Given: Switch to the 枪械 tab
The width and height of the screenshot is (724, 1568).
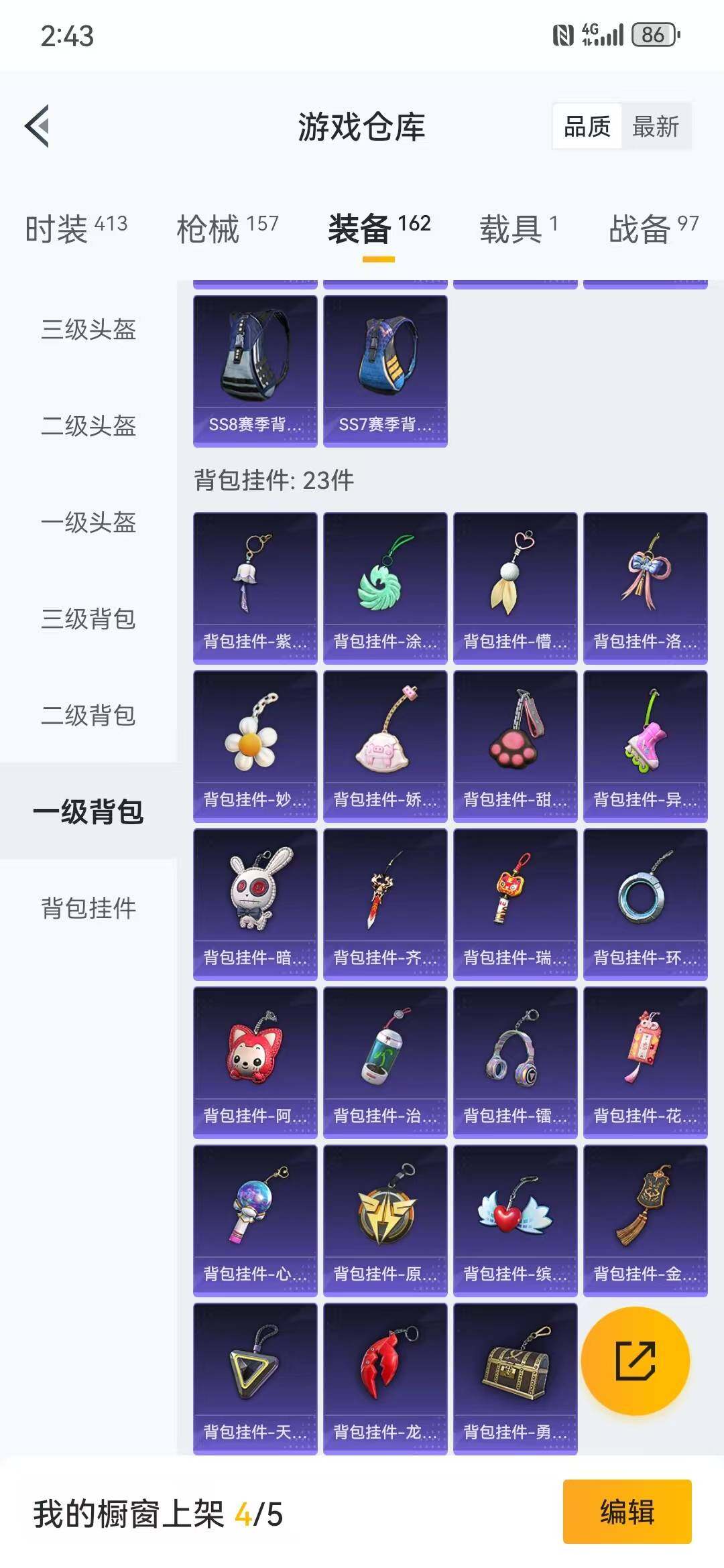Looking at the screenshot, I should coord(227,229).
